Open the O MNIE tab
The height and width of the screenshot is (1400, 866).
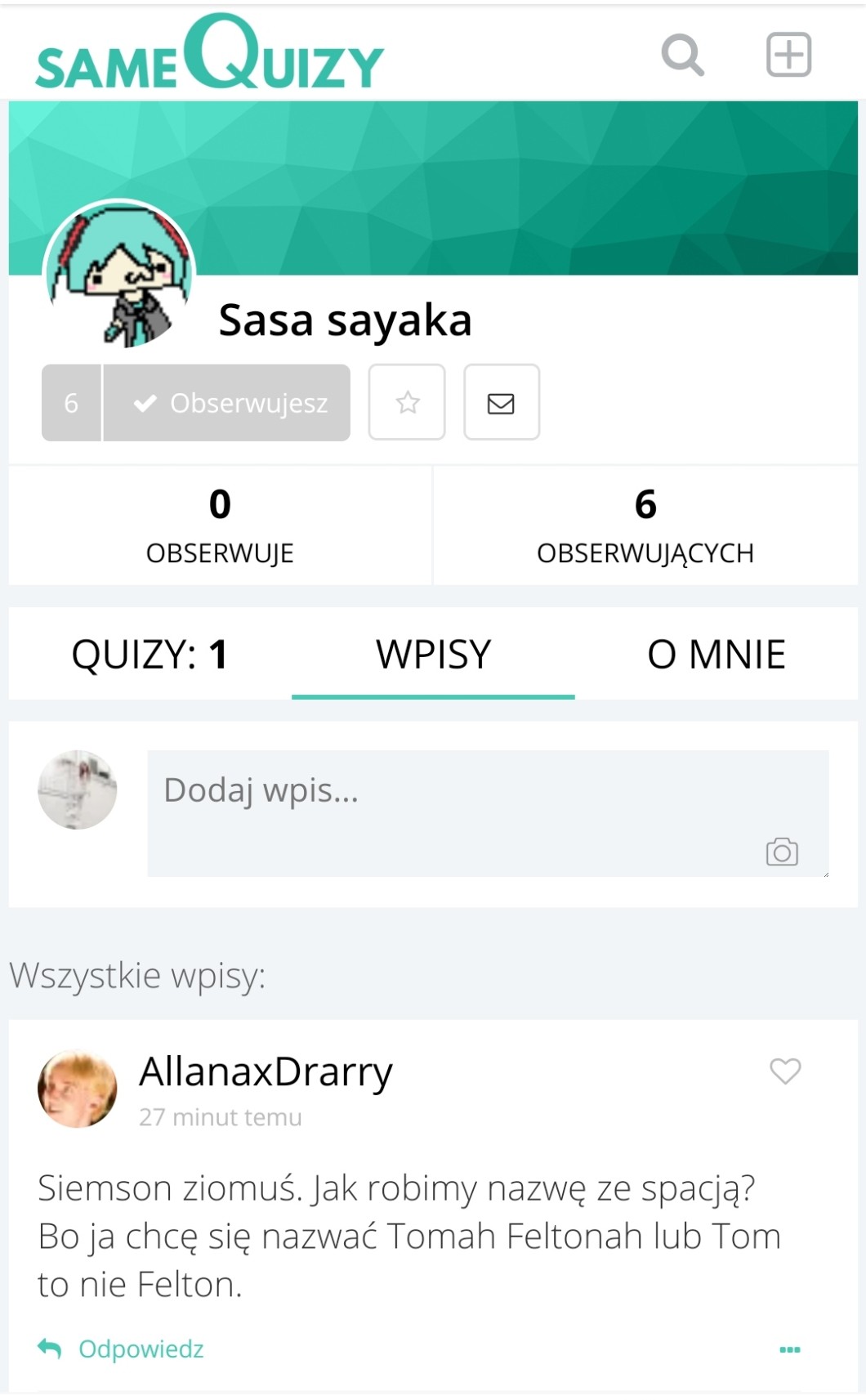[x=716, y=654]
